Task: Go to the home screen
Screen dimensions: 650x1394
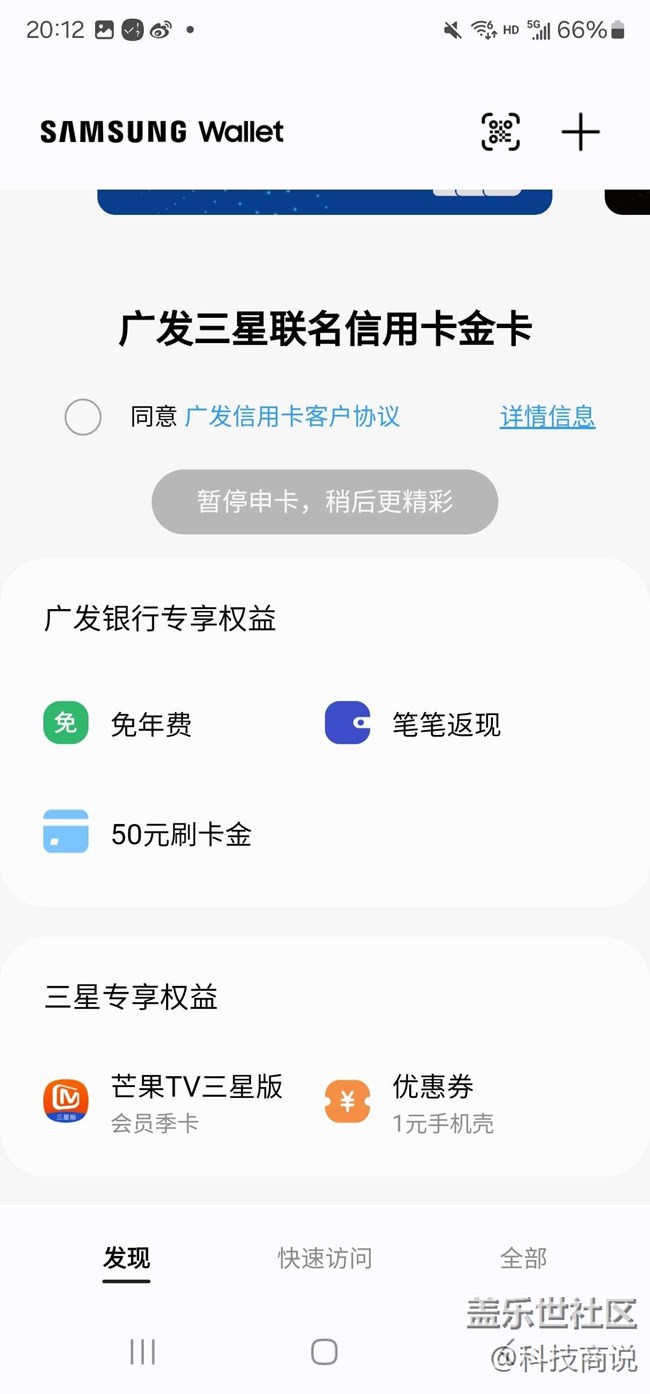Action: 324,1352
